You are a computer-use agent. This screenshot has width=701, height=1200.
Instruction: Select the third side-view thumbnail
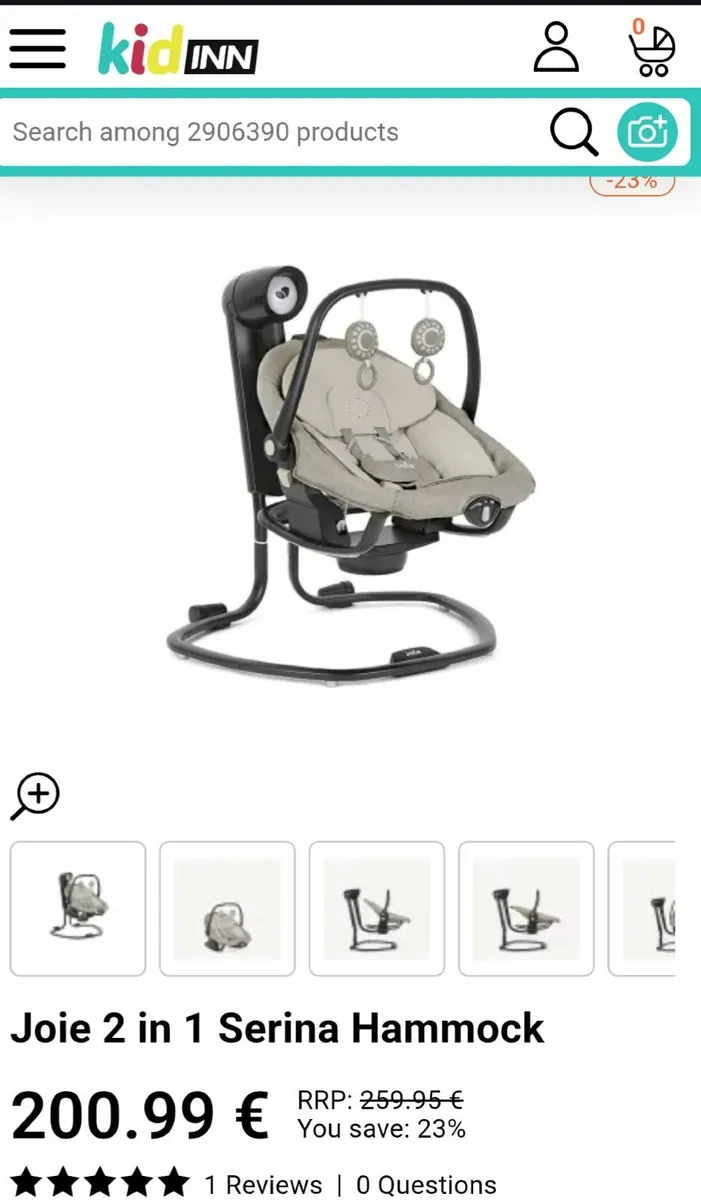click(377, 908)
